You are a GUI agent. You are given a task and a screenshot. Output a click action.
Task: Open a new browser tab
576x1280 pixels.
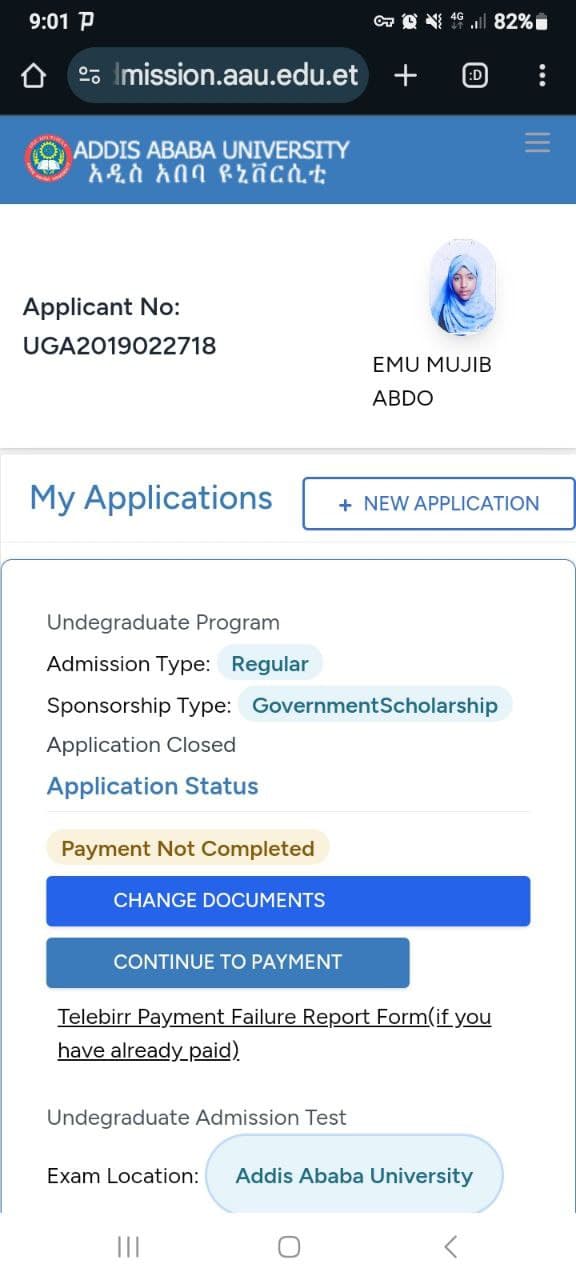[405, 75]
